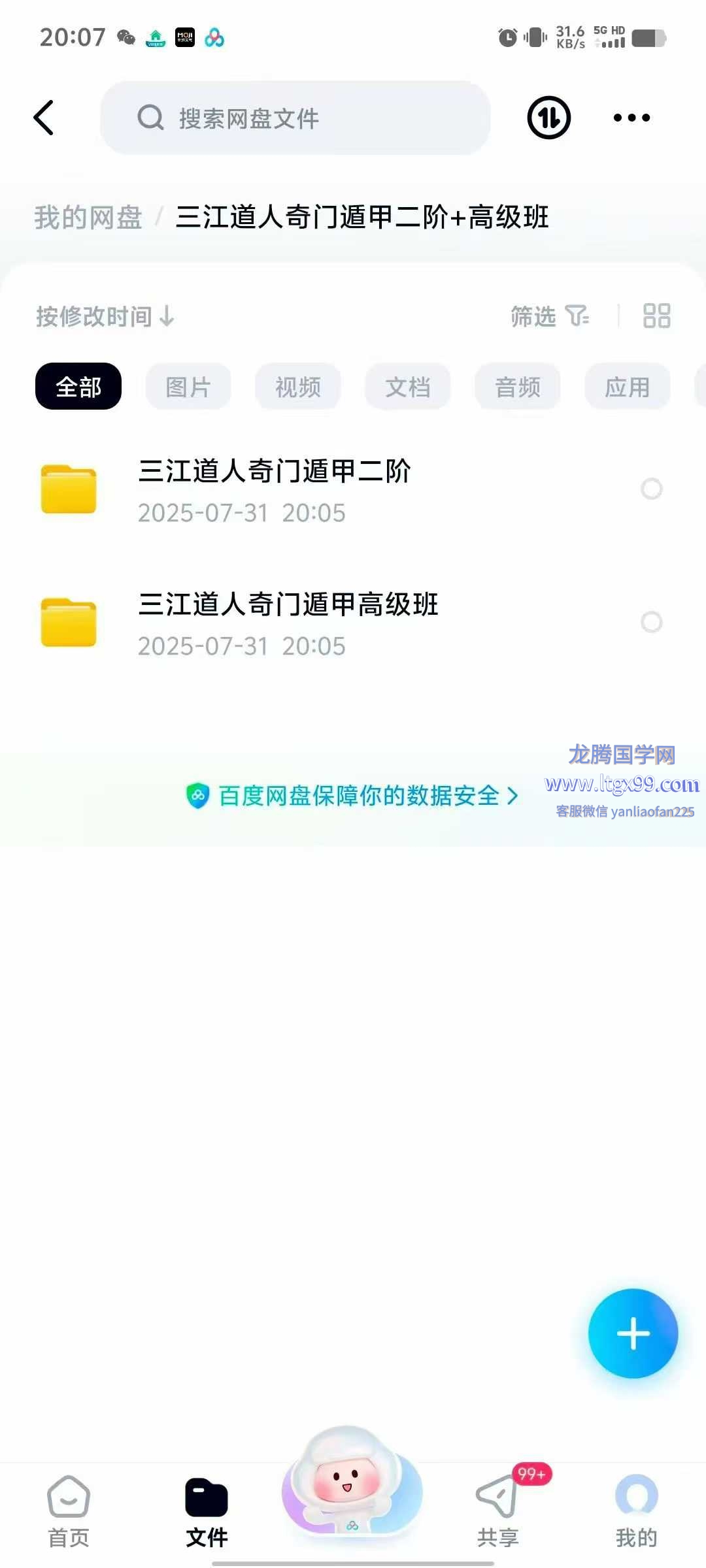Filter files by 音频

point(518,387)
